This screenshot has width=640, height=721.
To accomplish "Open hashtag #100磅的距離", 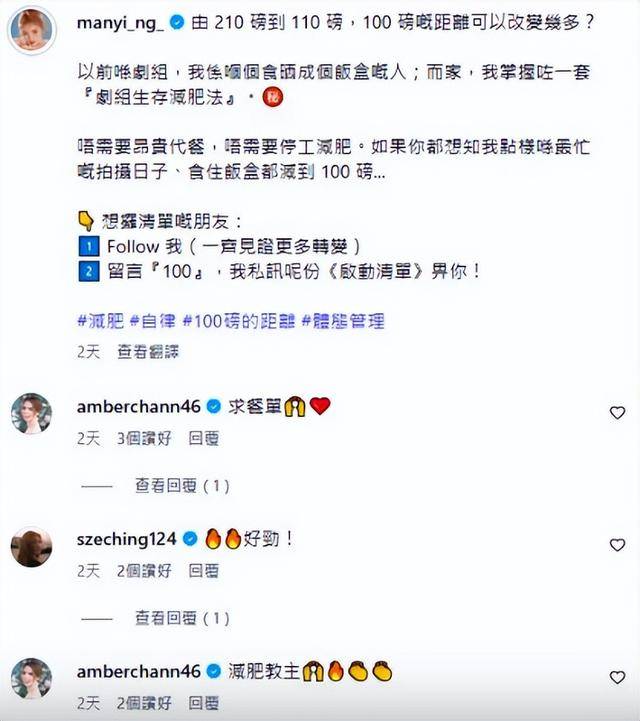I will pyautogui.click(x=236, y=321).
